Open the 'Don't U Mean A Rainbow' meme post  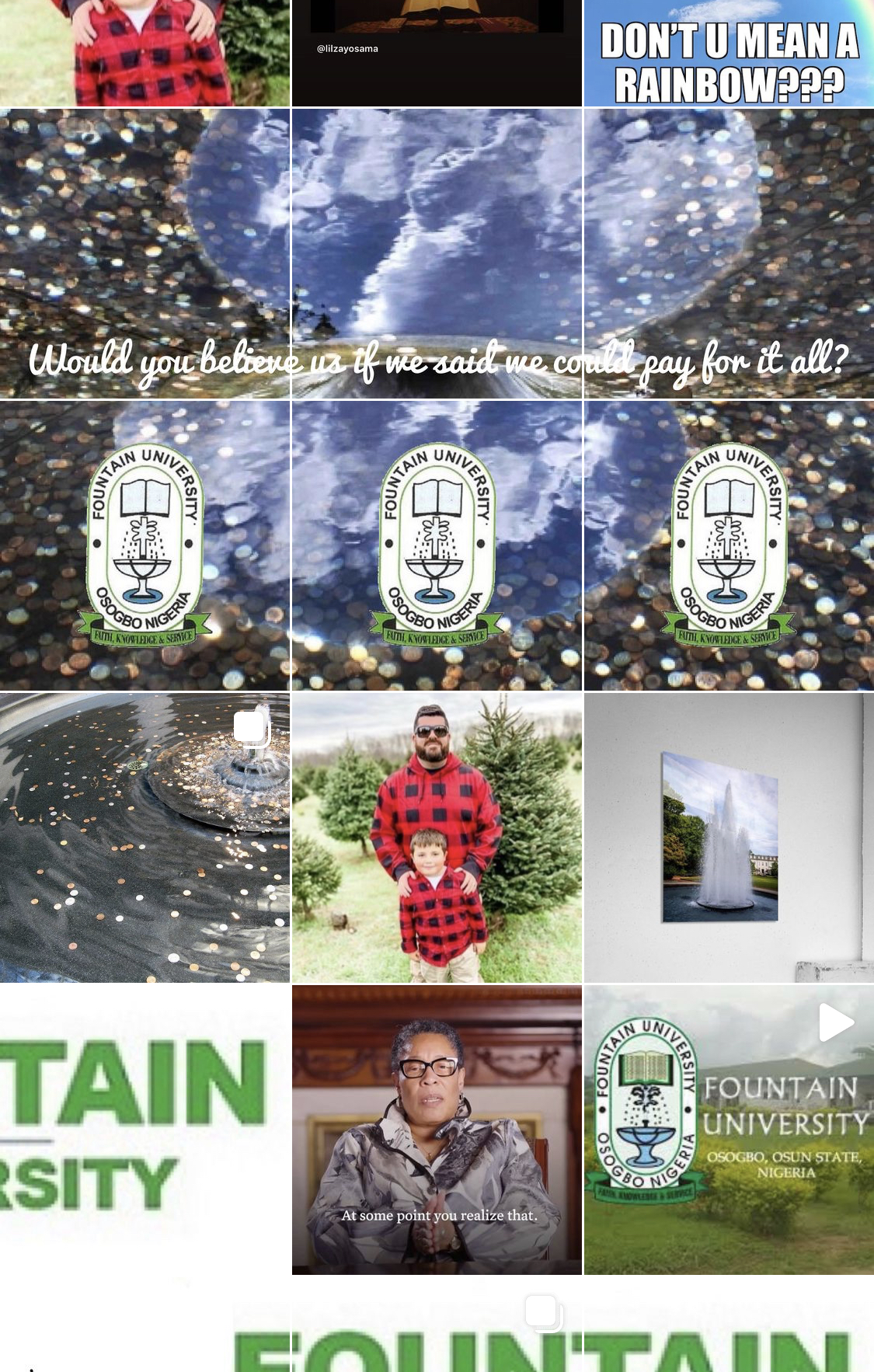729,53
